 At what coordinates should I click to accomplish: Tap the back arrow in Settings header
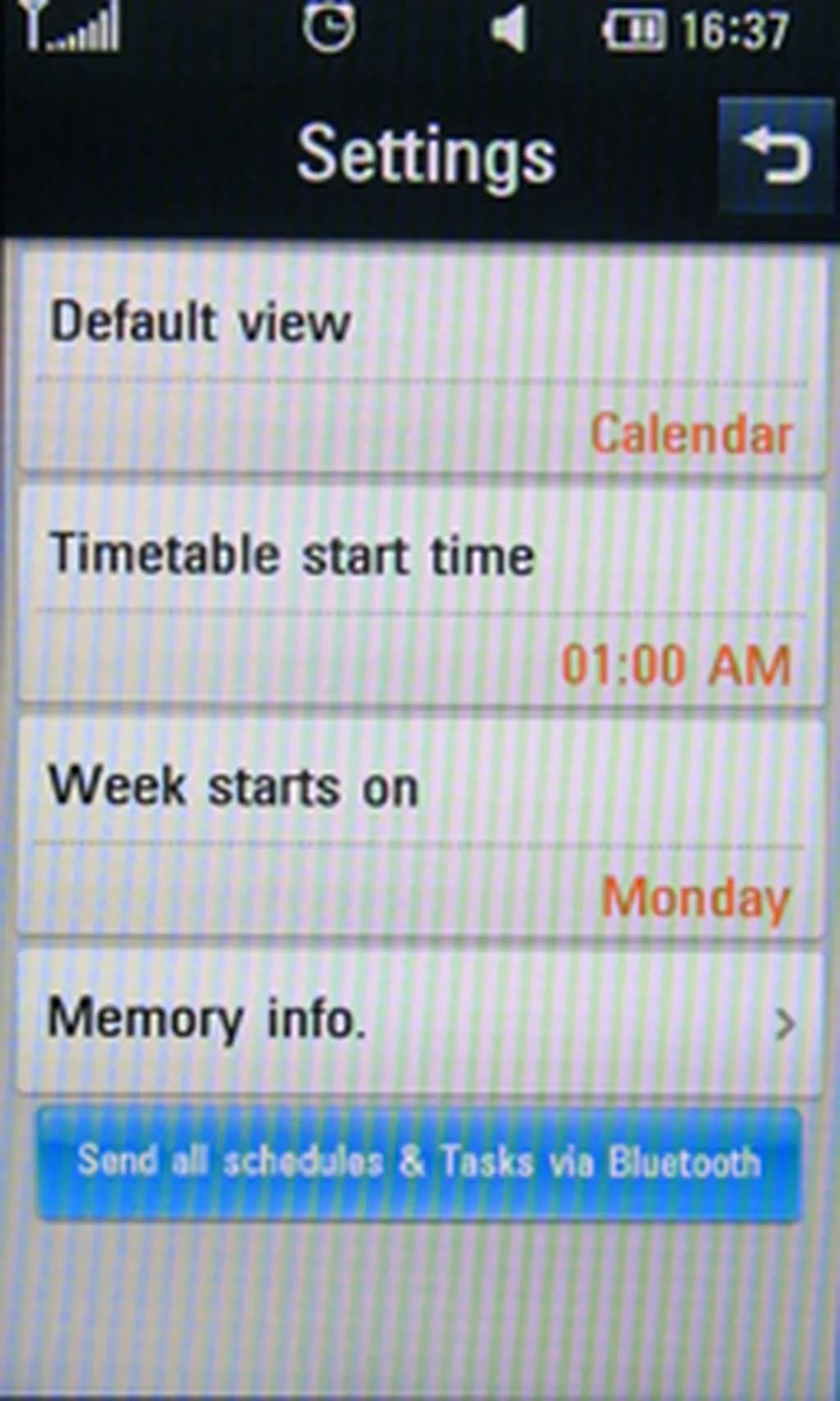pyautogui.click(x=774, y=156)
